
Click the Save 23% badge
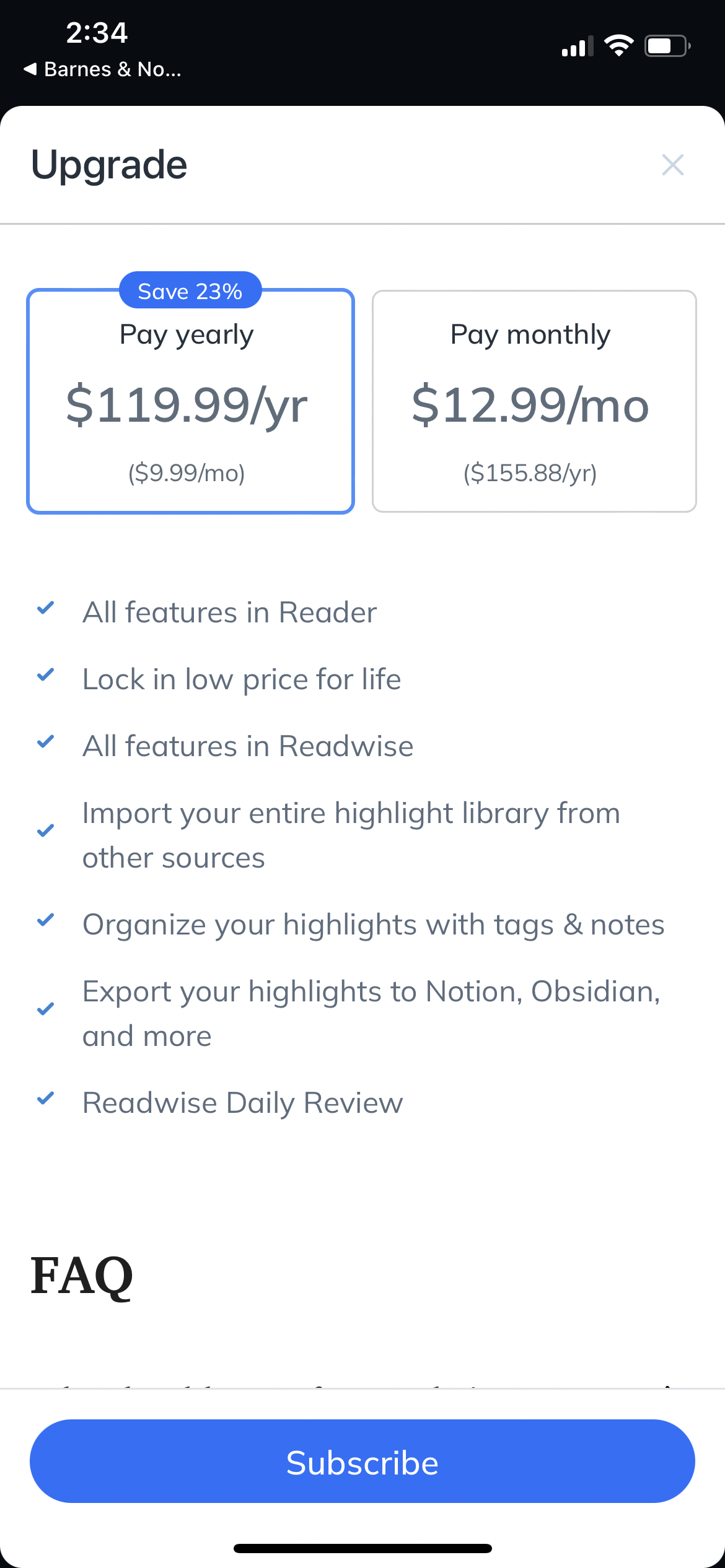pyautogui.click(x=190, y=290)
